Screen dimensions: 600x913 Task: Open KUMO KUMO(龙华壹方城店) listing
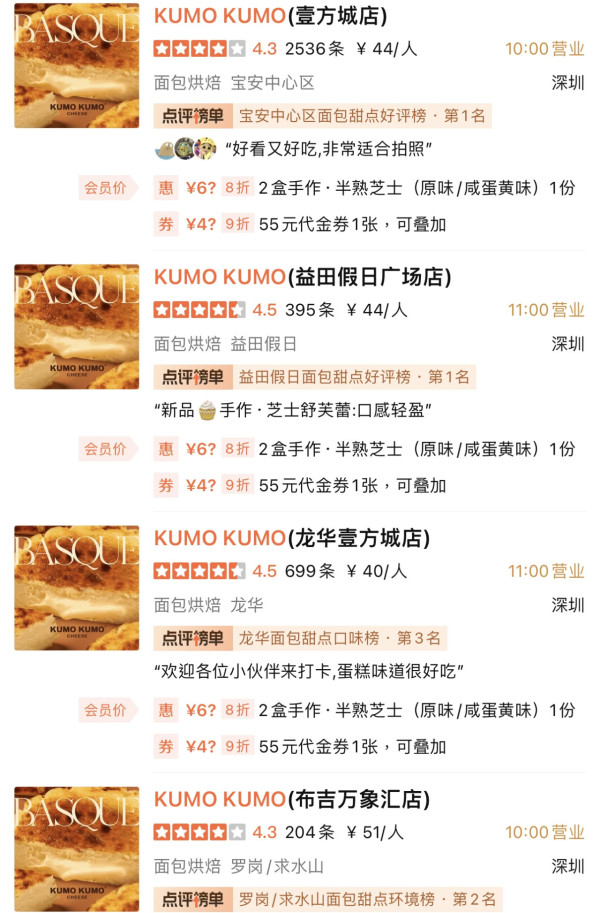point(291,539)
